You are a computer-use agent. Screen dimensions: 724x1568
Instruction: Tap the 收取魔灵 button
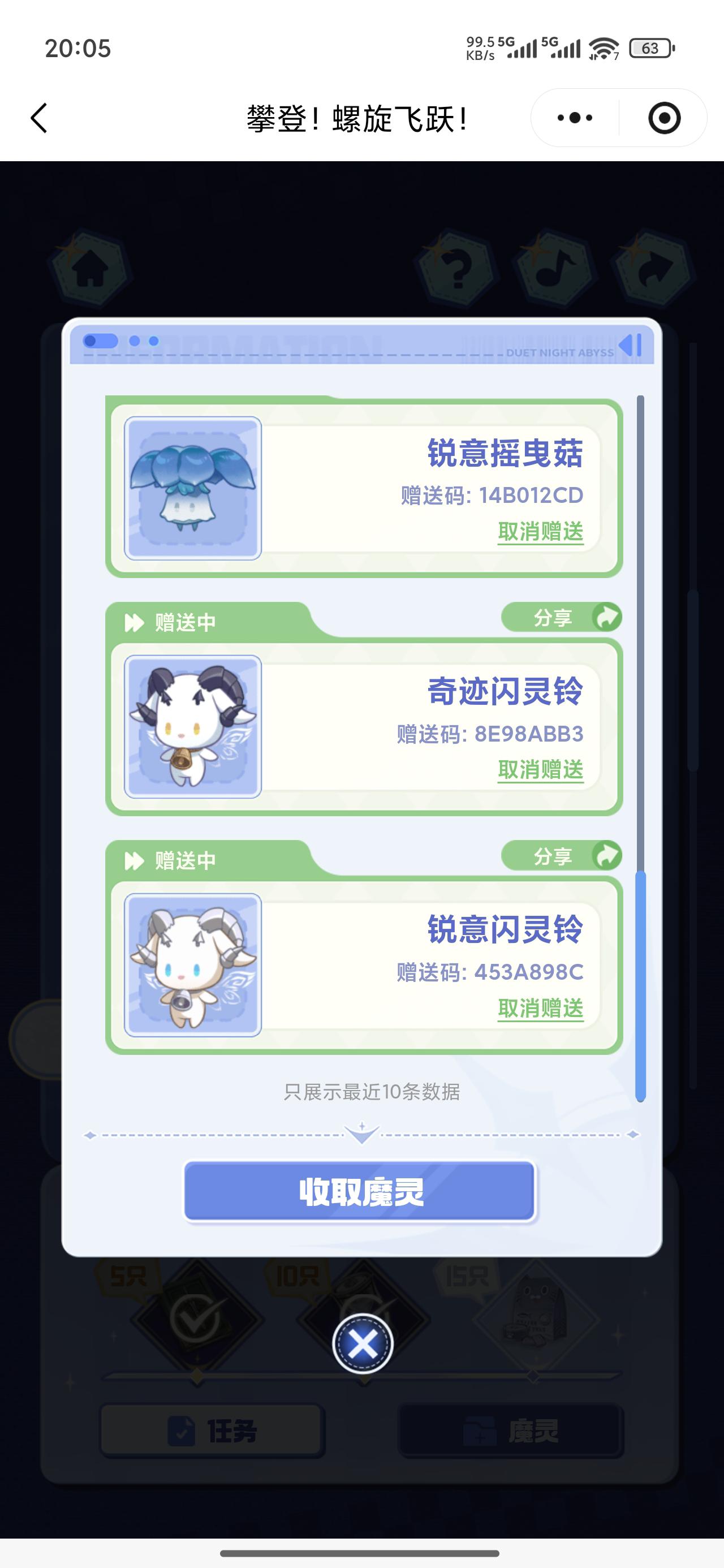point(360,1191)
